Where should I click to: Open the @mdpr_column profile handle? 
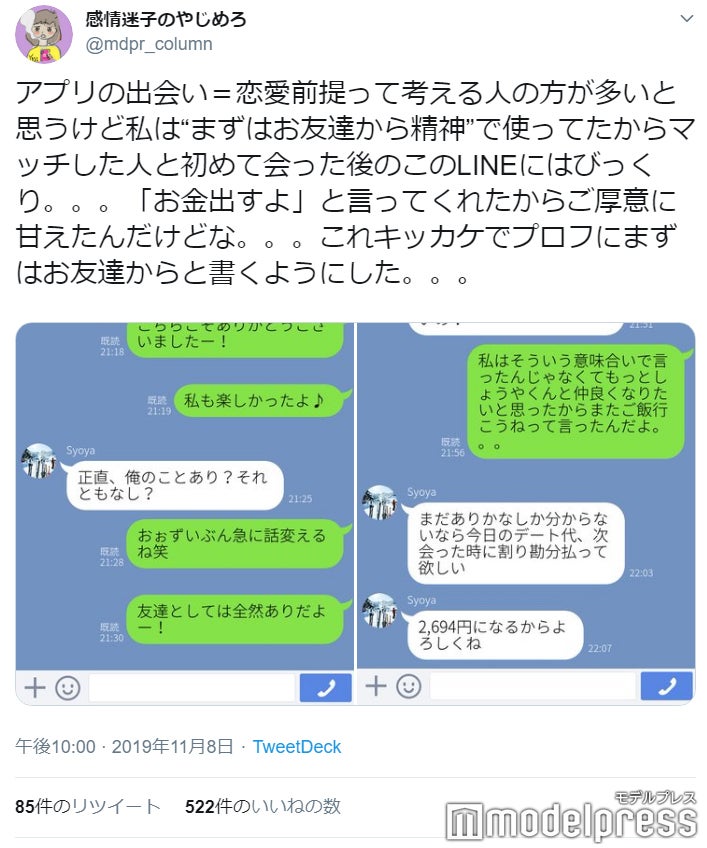(x=150, y=44)
